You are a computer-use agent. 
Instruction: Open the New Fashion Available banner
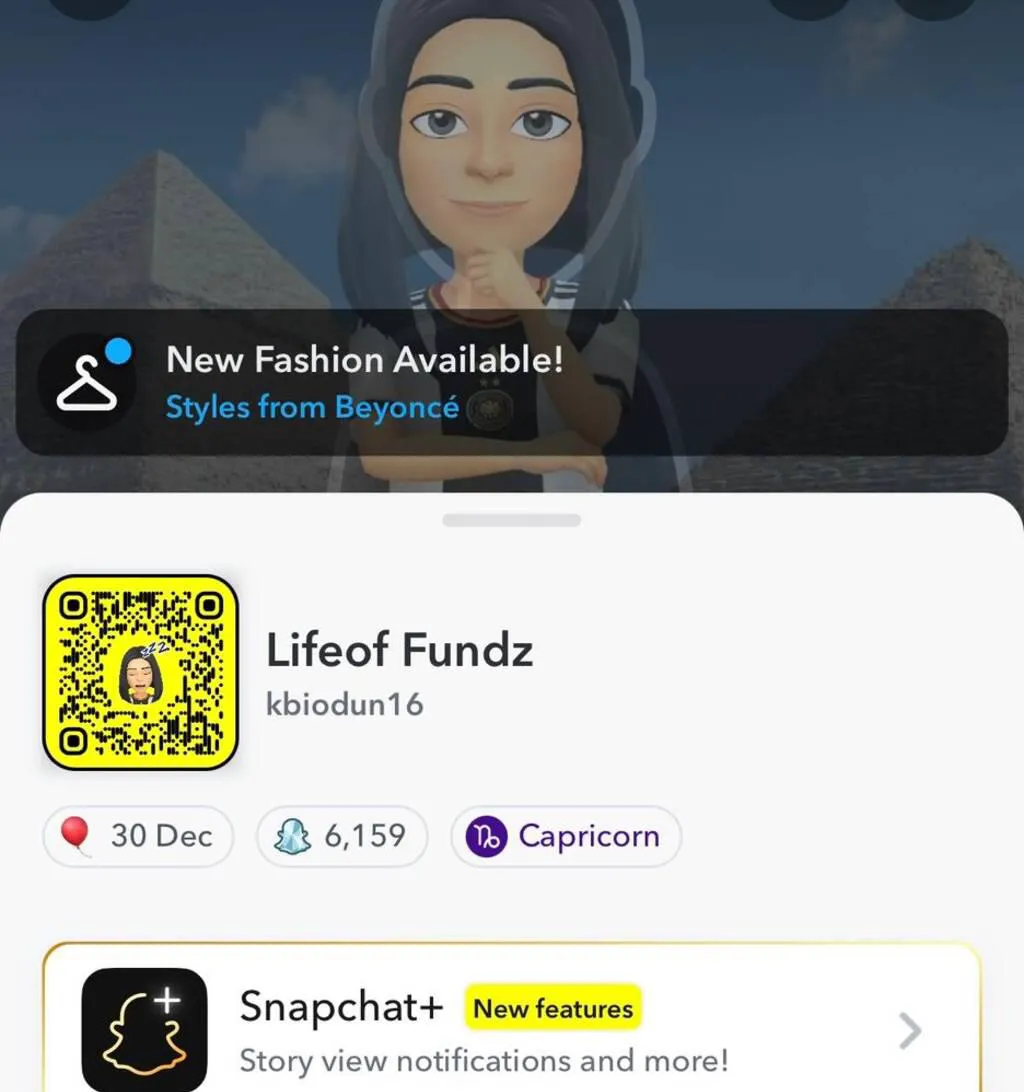click(511, 383)
